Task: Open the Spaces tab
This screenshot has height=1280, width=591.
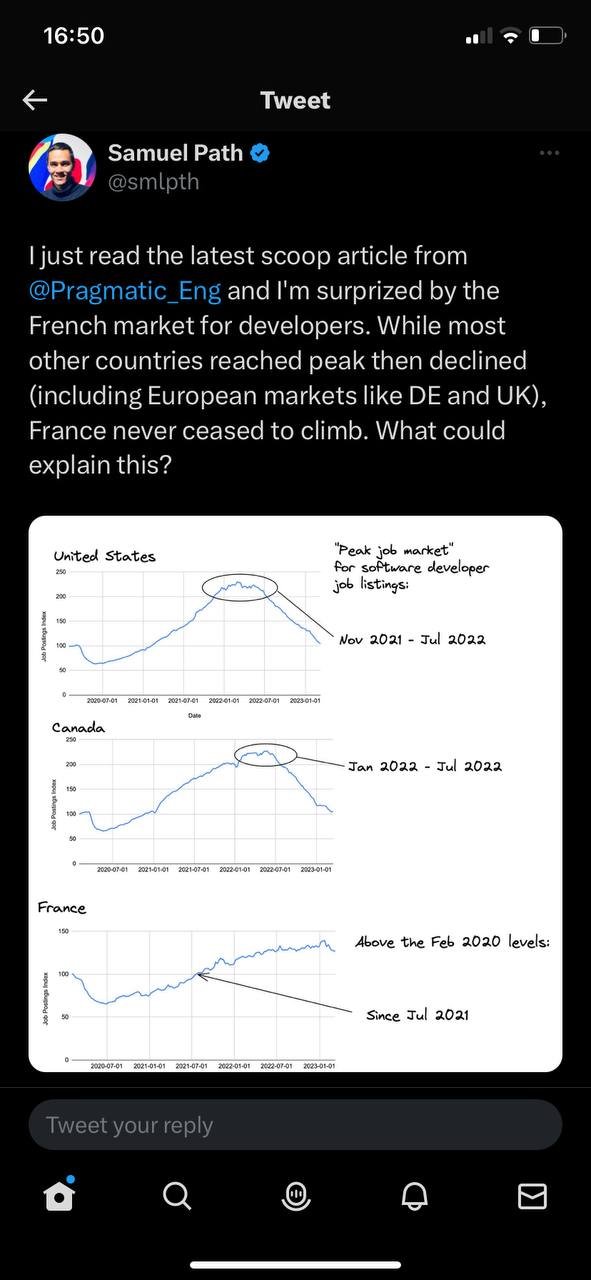Action: [x=295, y=1195]
